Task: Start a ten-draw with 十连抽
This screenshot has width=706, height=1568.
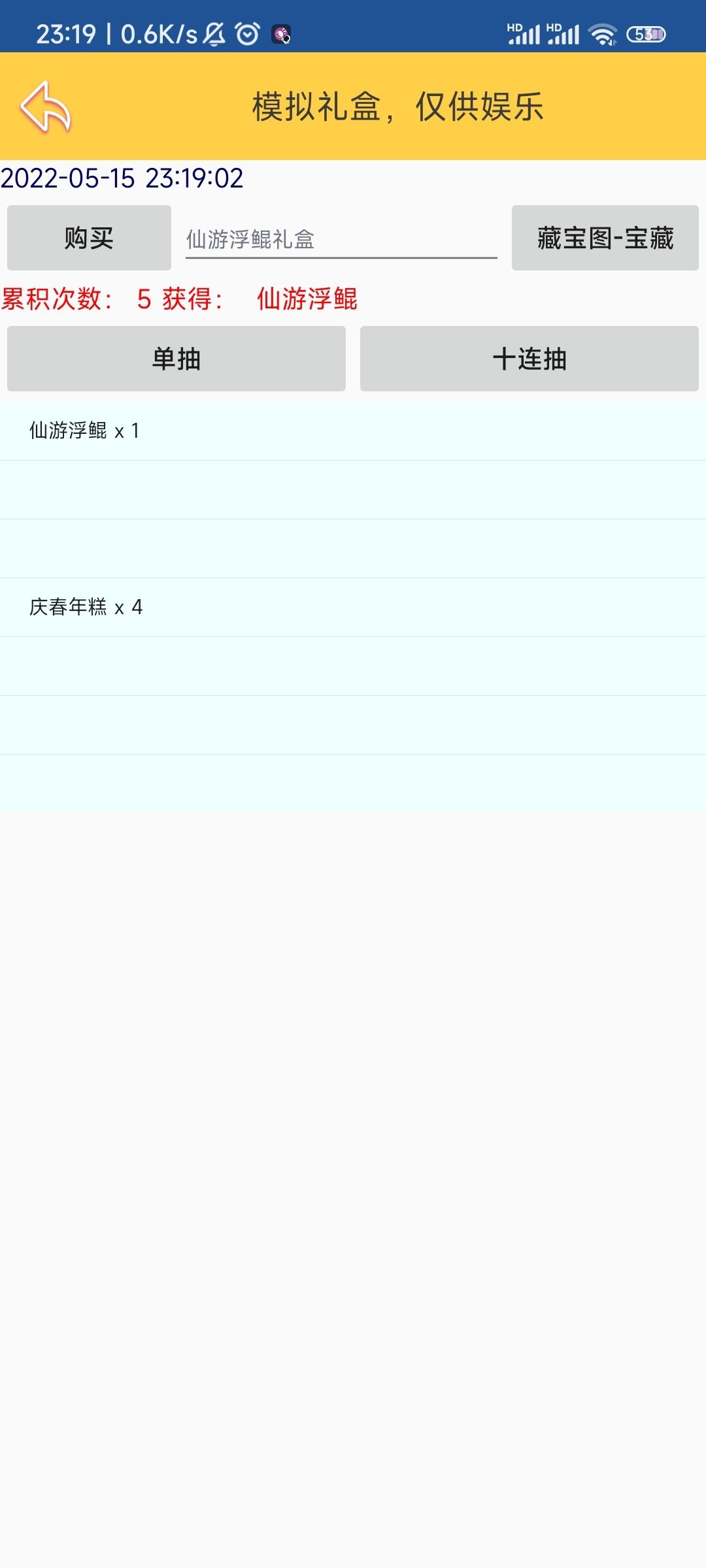Action: [529, 359]
